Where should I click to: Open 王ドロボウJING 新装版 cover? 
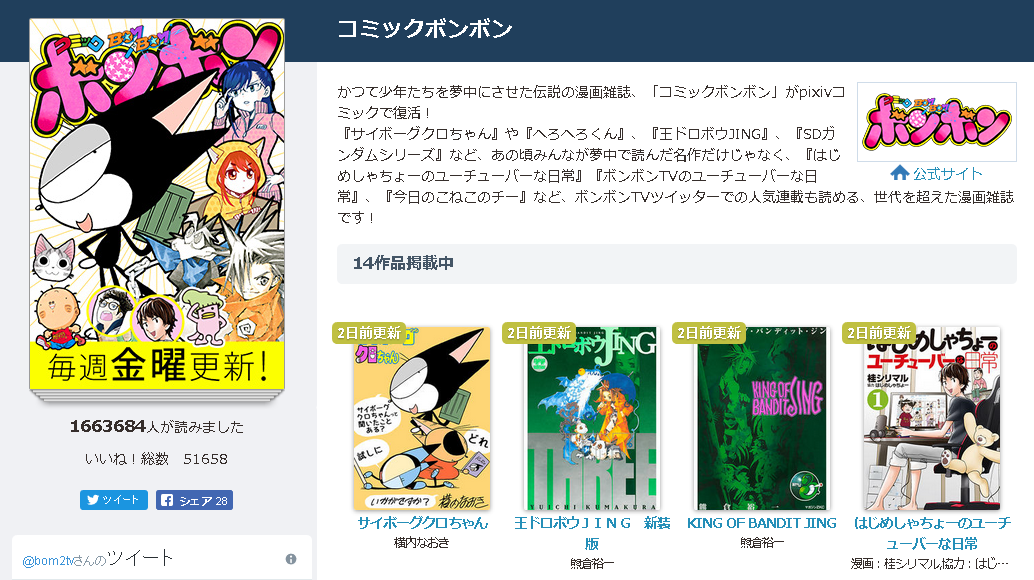click(x=592, y=420)
